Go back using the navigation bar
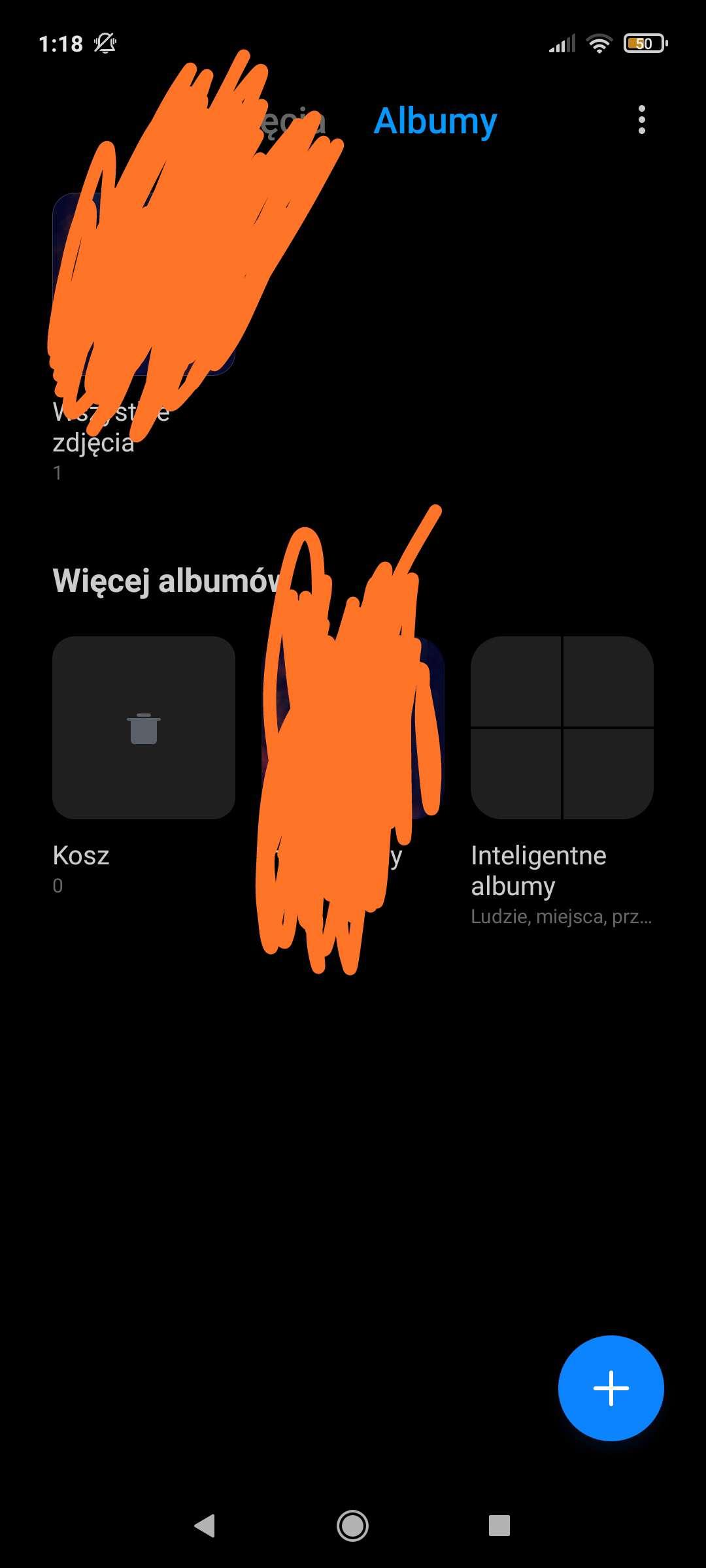 tap(205, 1526)
